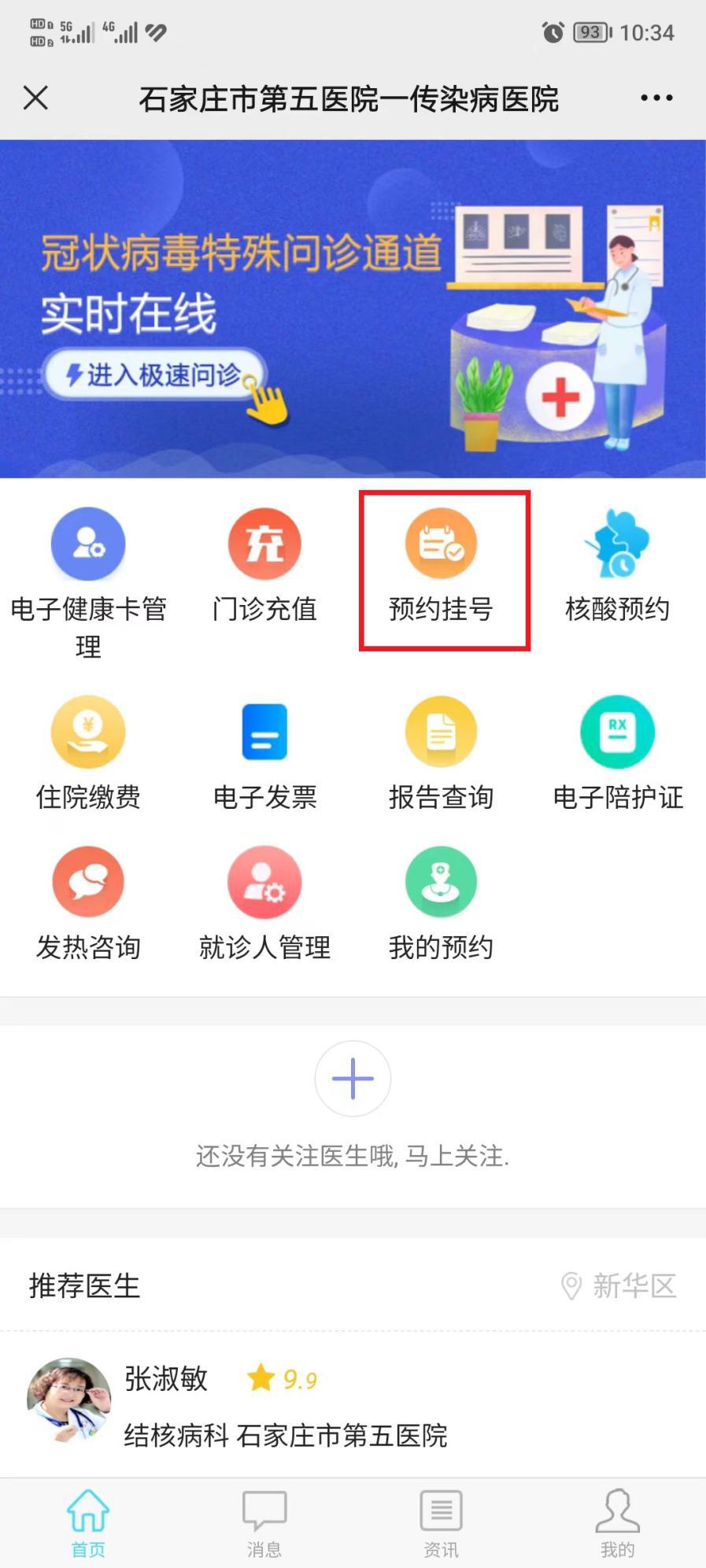Change the 新华区 location filter
This screenshot has height=1568, width=706.
pos(619,1286)
